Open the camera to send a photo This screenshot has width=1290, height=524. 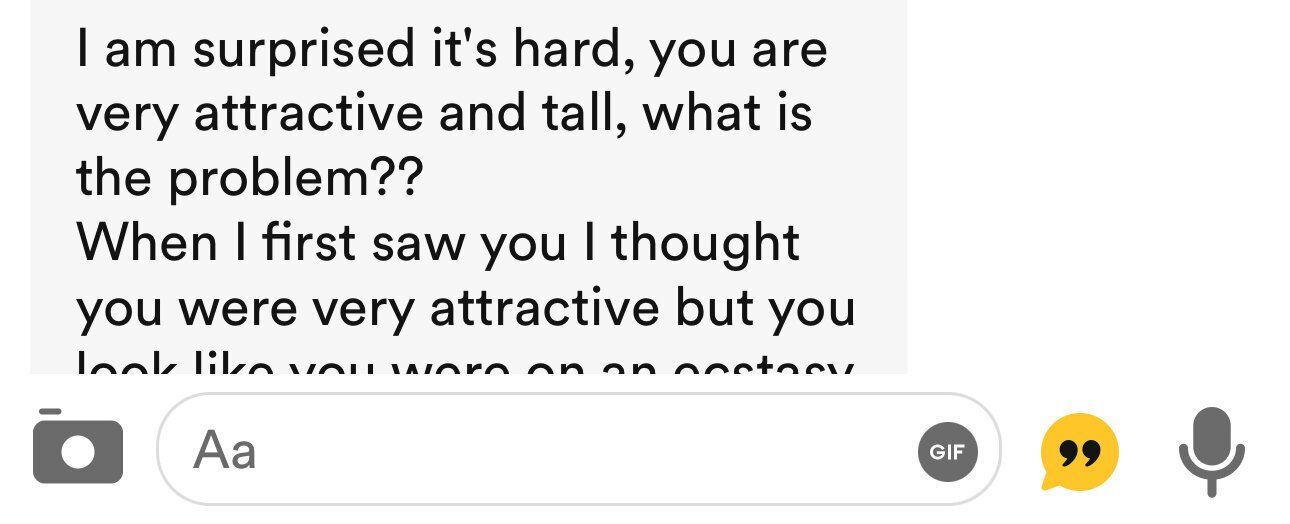tap(78, 448)
